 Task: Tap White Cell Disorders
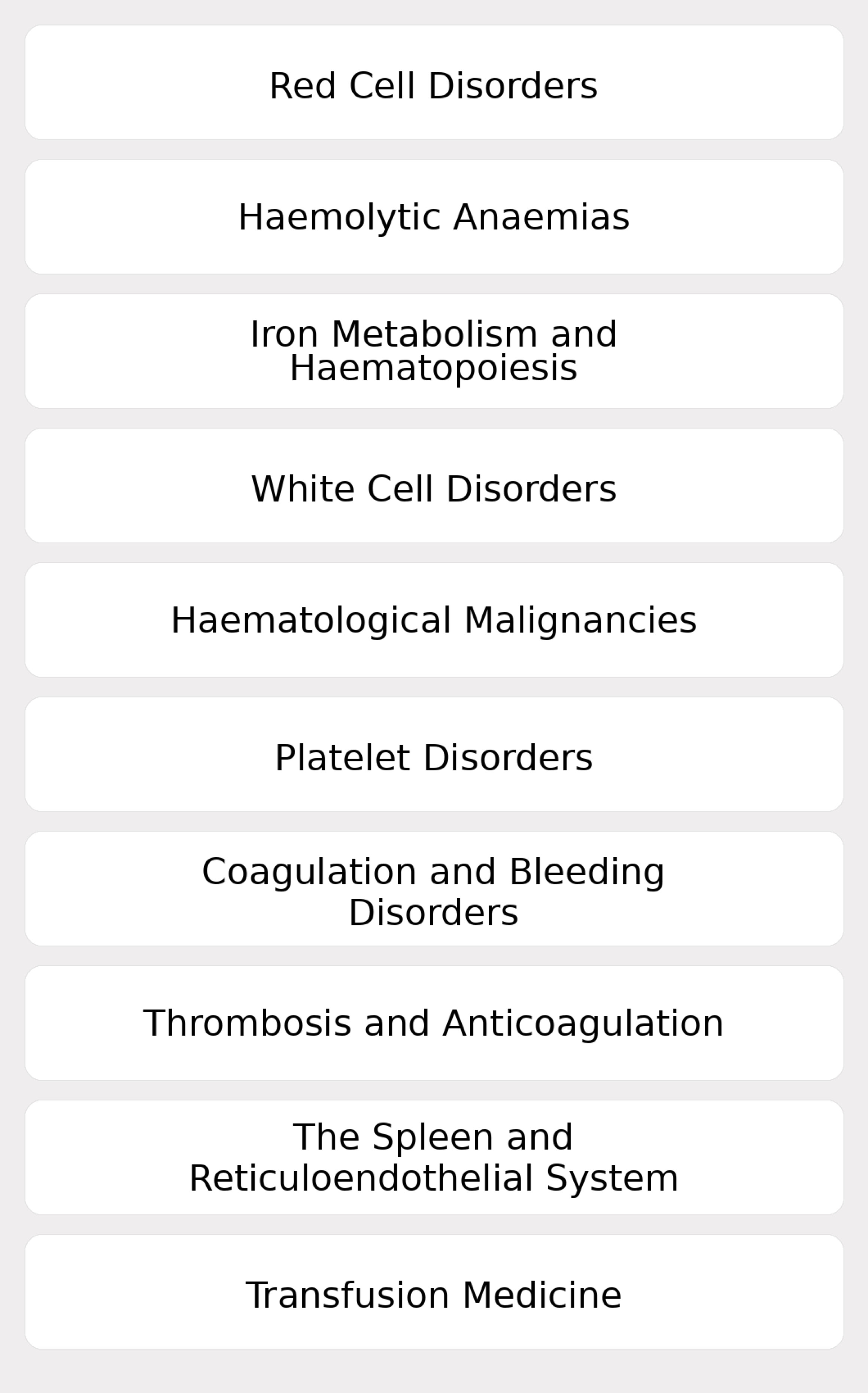[x=434, y=486]
